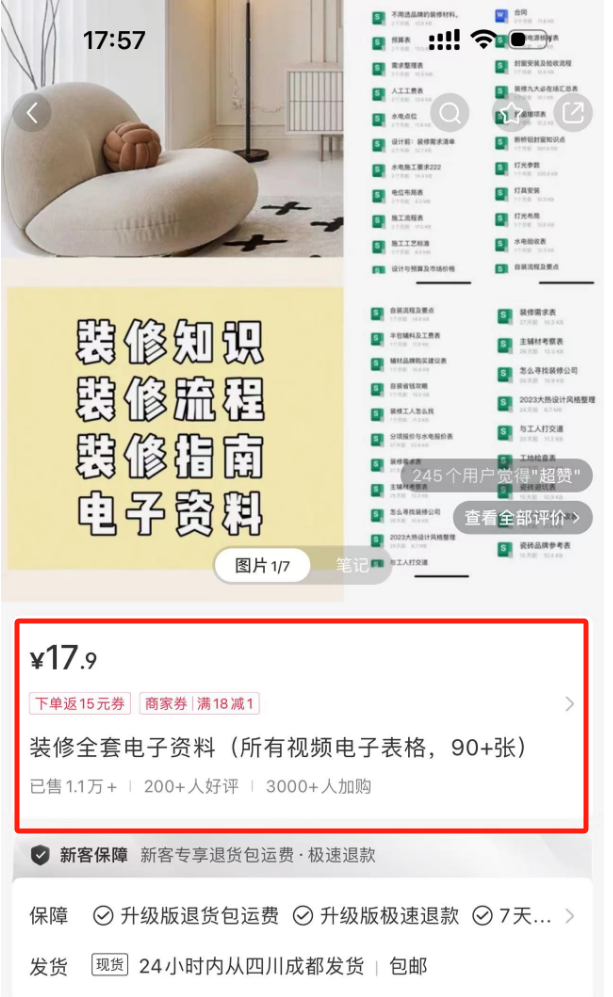
Task: Go back using the top-left arrow
Action: pyautogui.click(x=32, y=113)
